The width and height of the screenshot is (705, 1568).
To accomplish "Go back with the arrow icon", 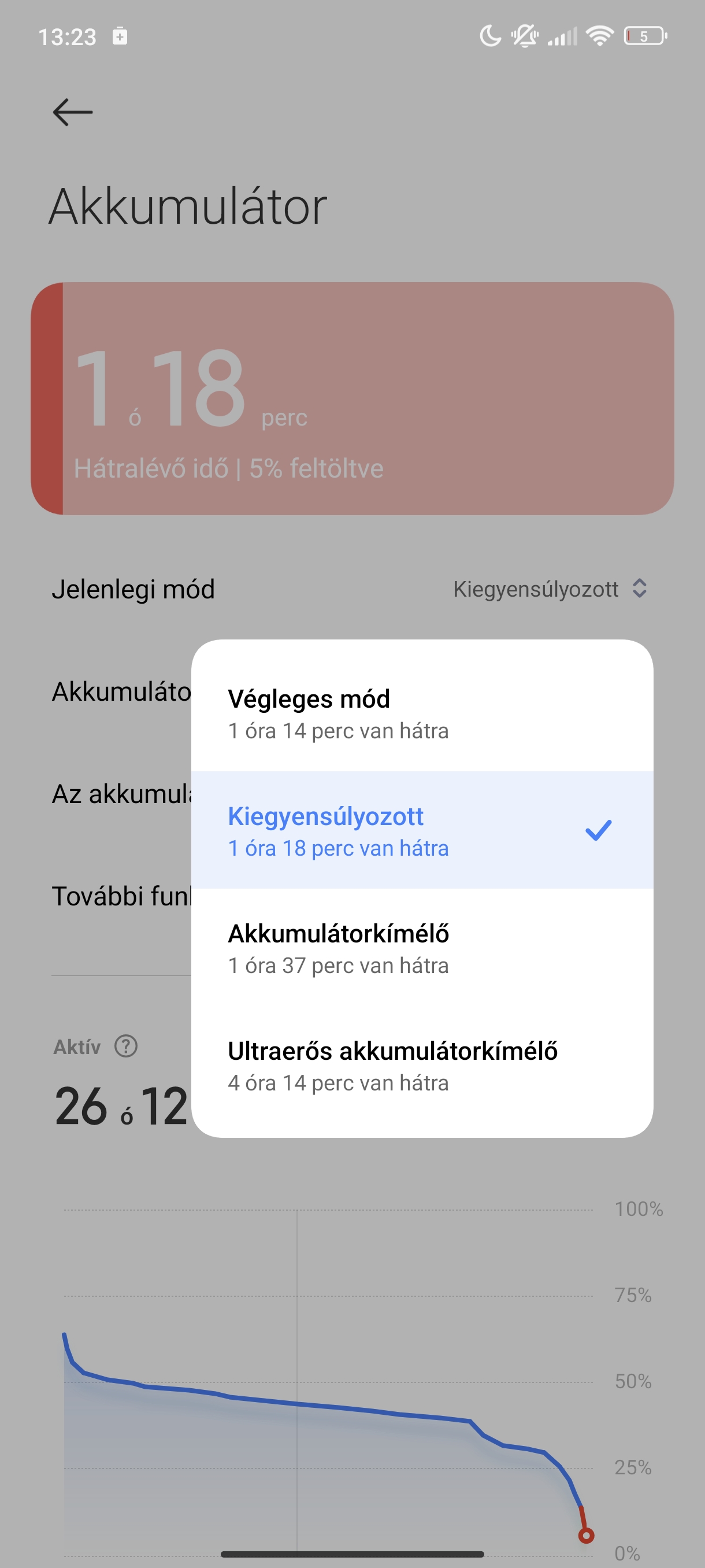I will tap(72, 113).
